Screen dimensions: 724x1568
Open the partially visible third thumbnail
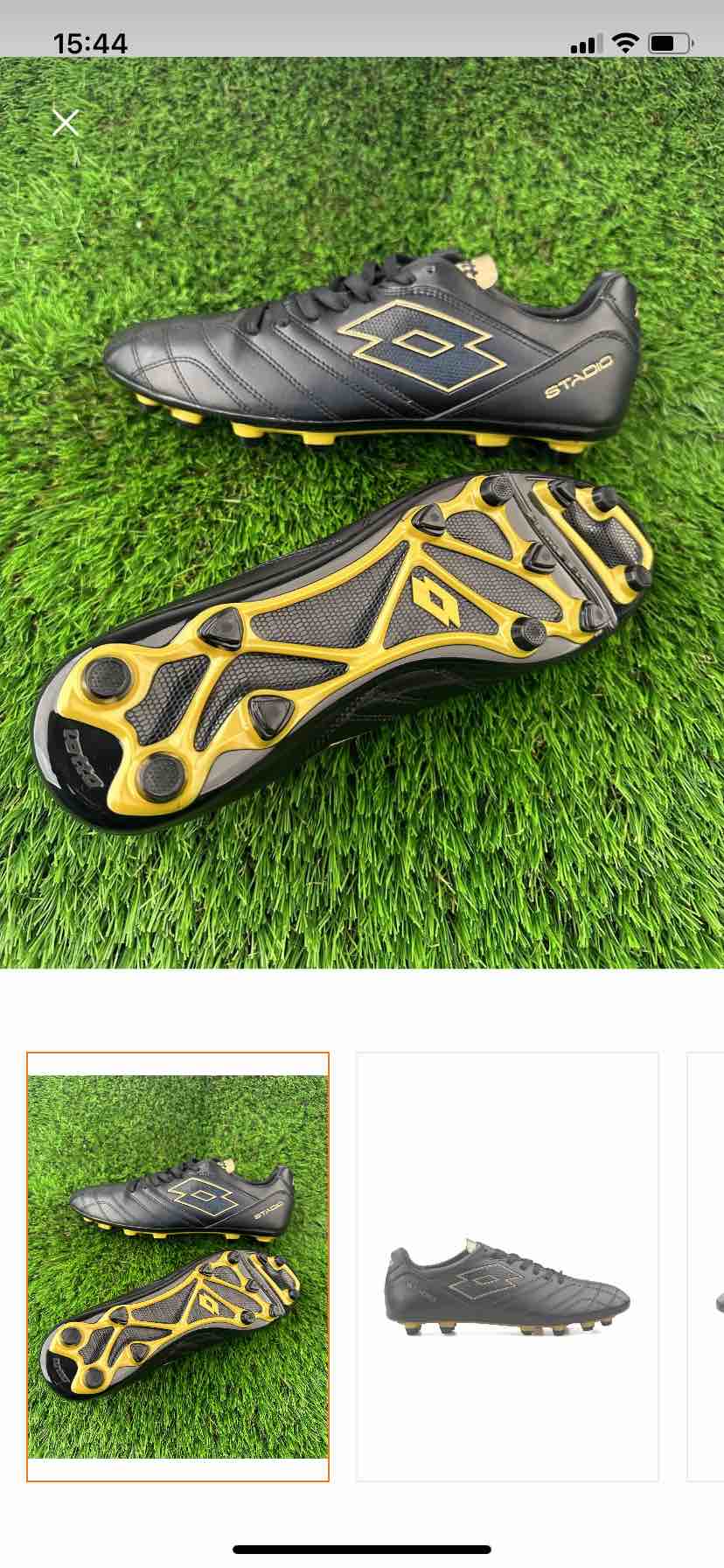point(706,1266)
